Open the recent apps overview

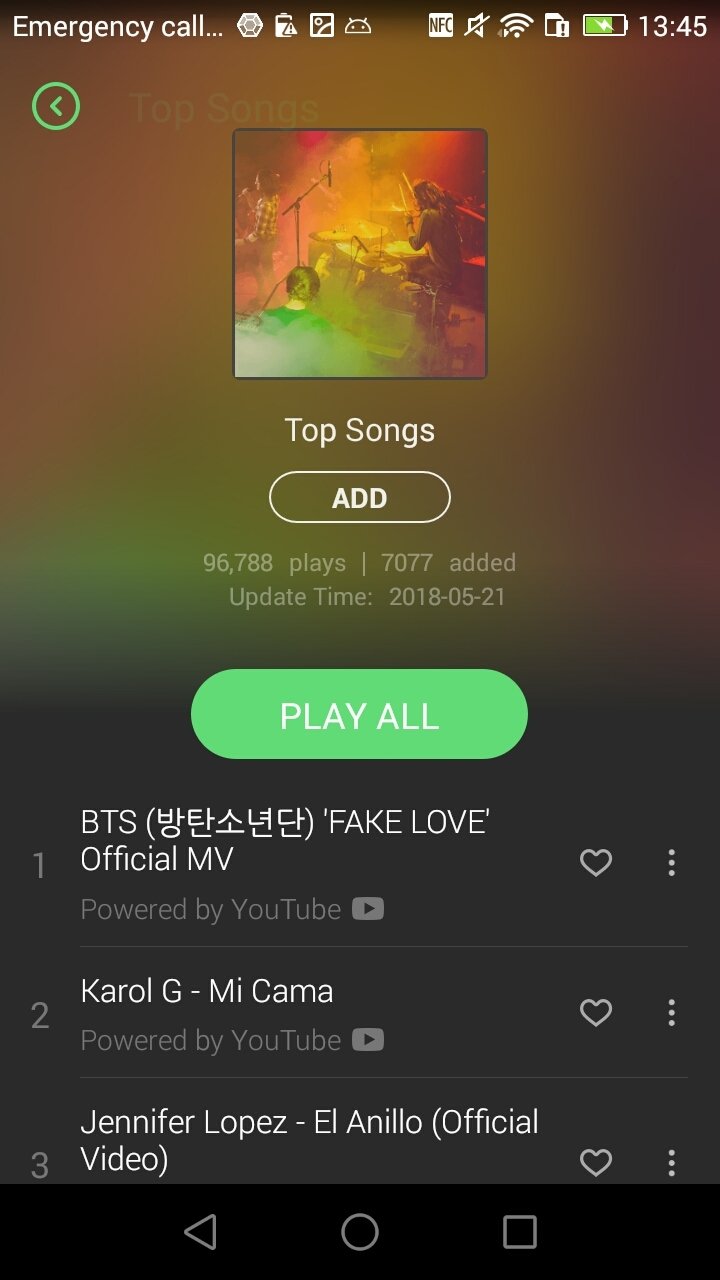click(x=519, y=1232)
